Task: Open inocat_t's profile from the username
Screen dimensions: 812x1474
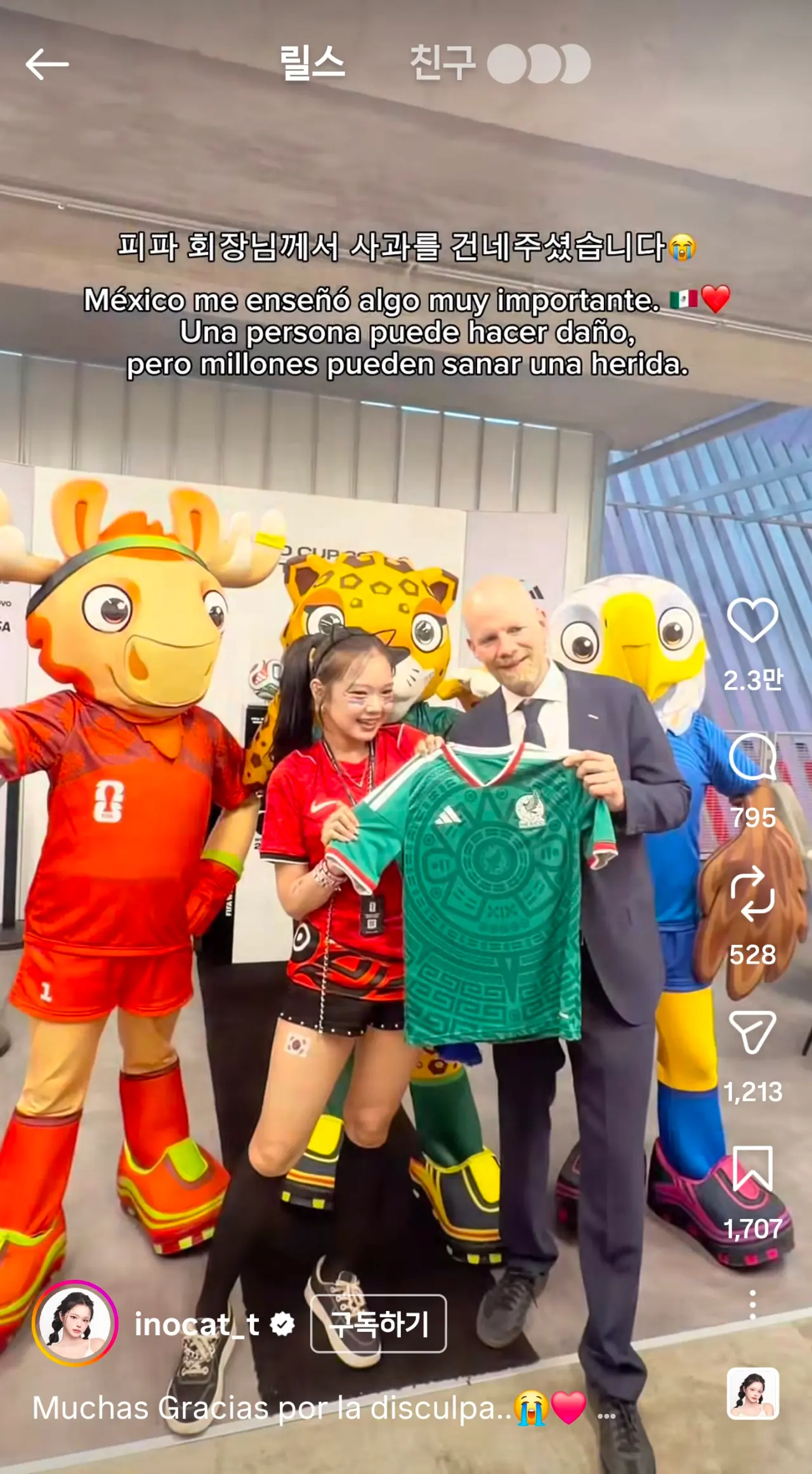Action: point(197,1324)
